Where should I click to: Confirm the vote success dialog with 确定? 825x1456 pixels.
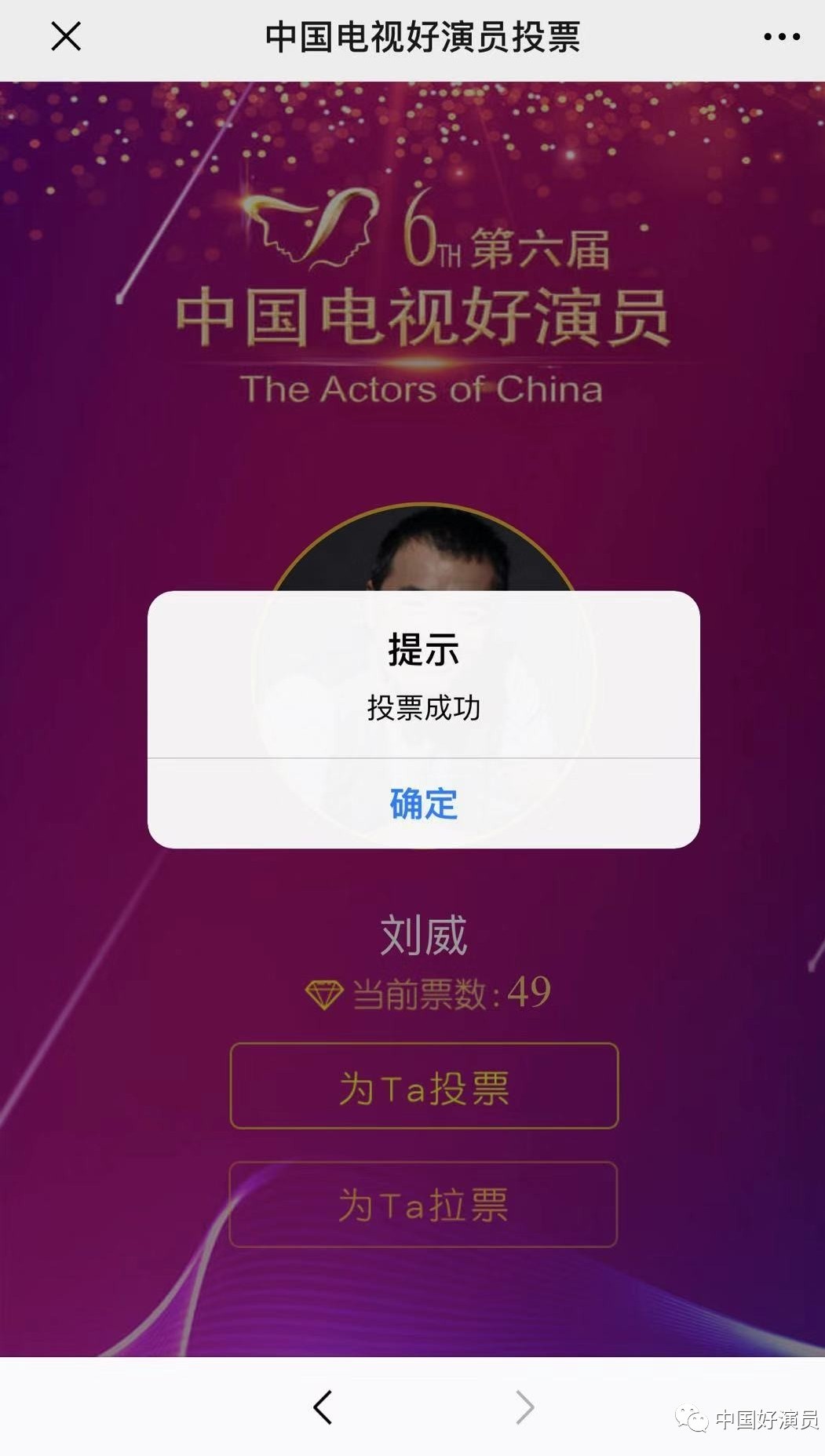coord(423,804)
